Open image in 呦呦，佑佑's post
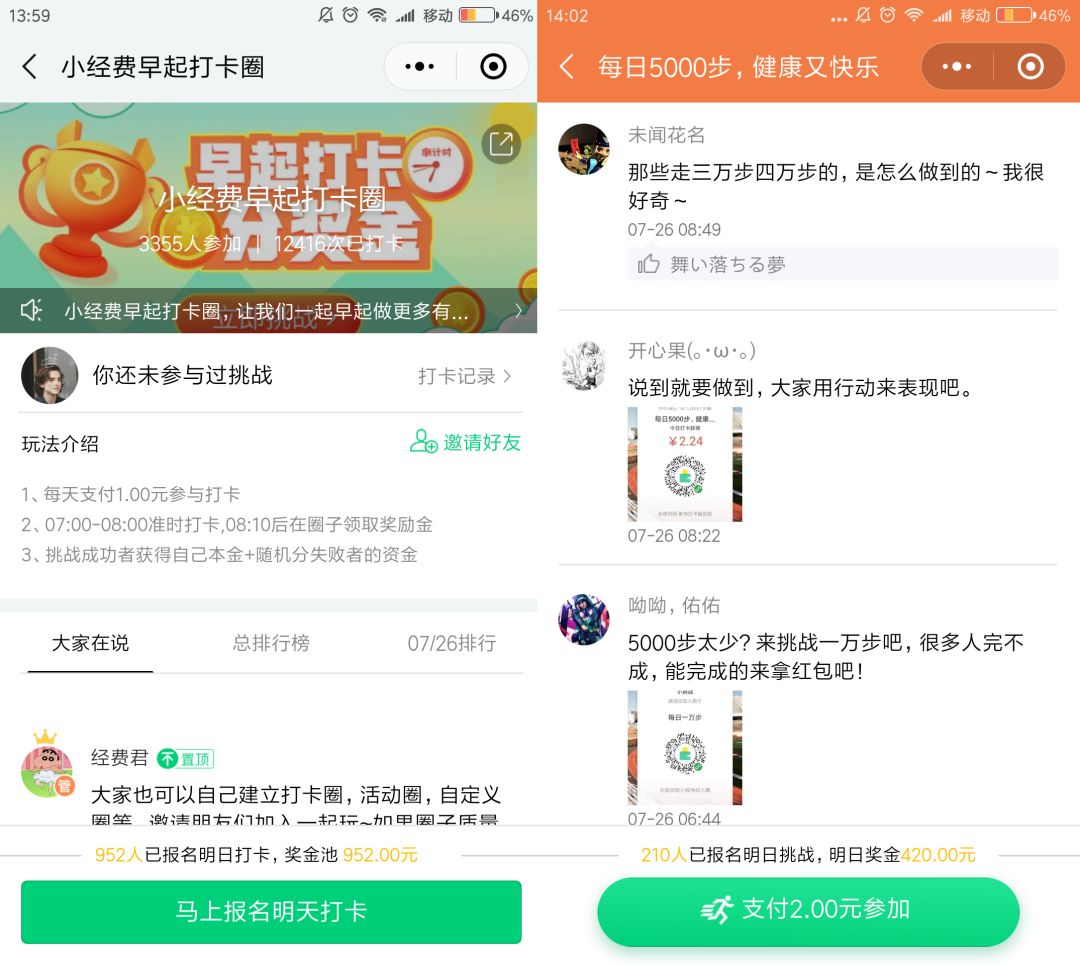This screenshot has height=965, width=1080. tap(685, 747)
